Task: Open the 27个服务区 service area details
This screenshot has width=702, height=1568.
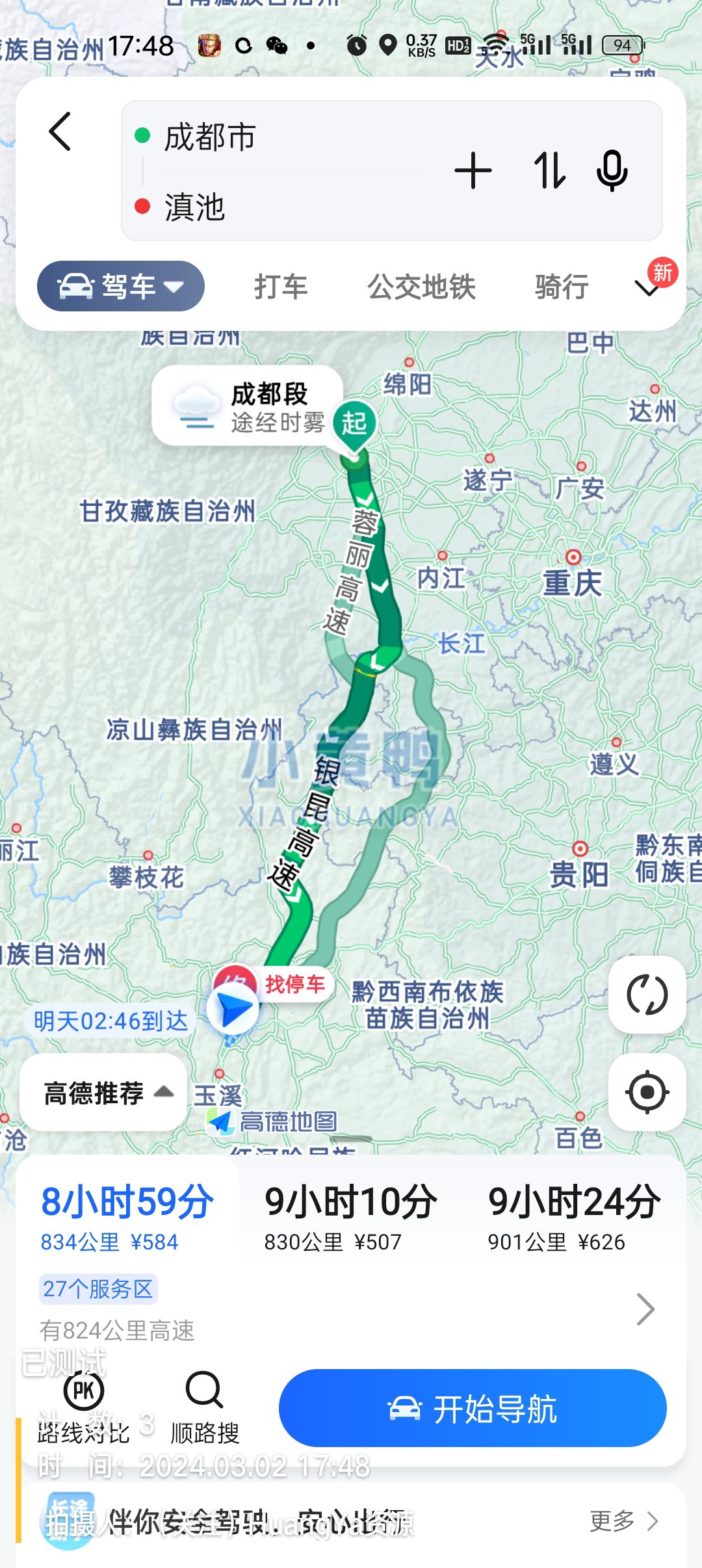Action: 98,1290
